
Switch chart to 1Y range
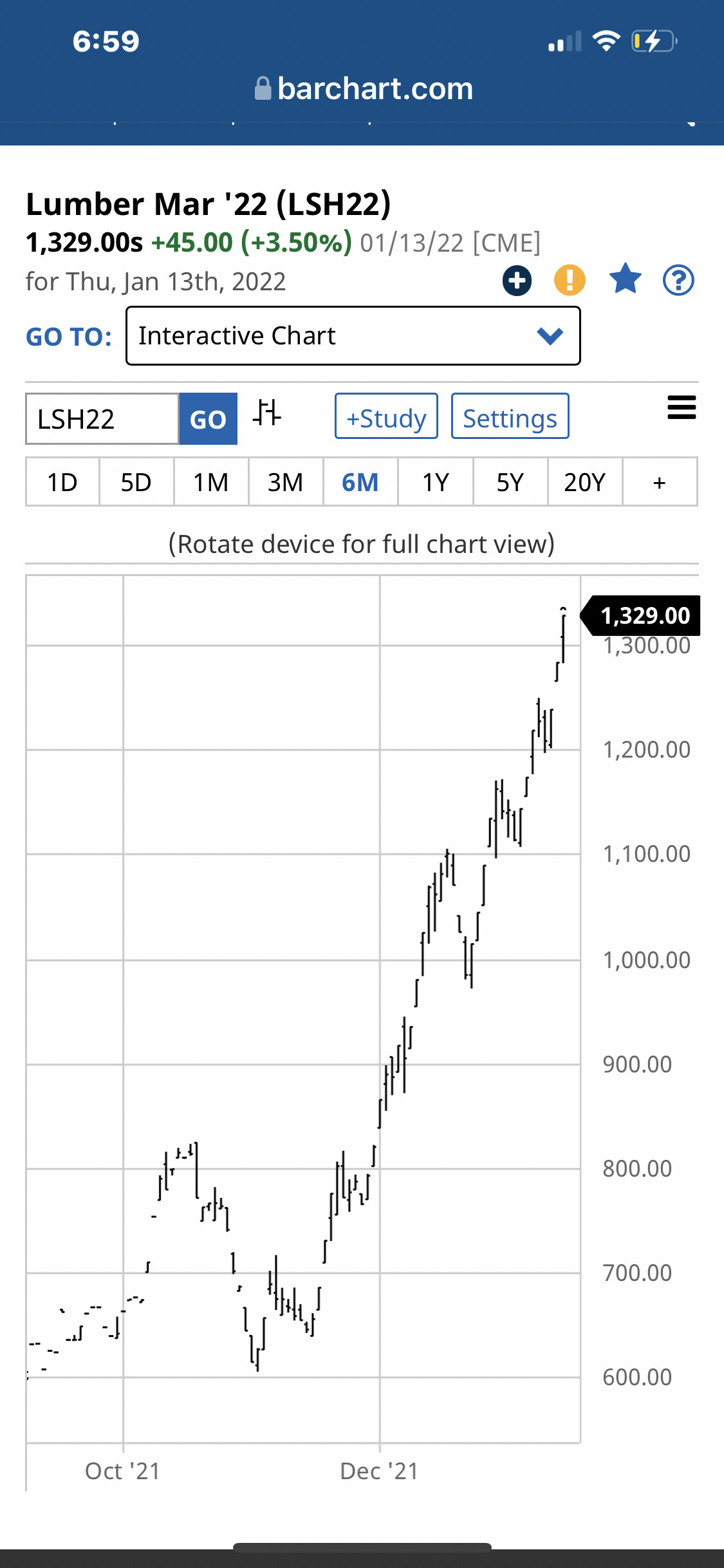point(436,482)
